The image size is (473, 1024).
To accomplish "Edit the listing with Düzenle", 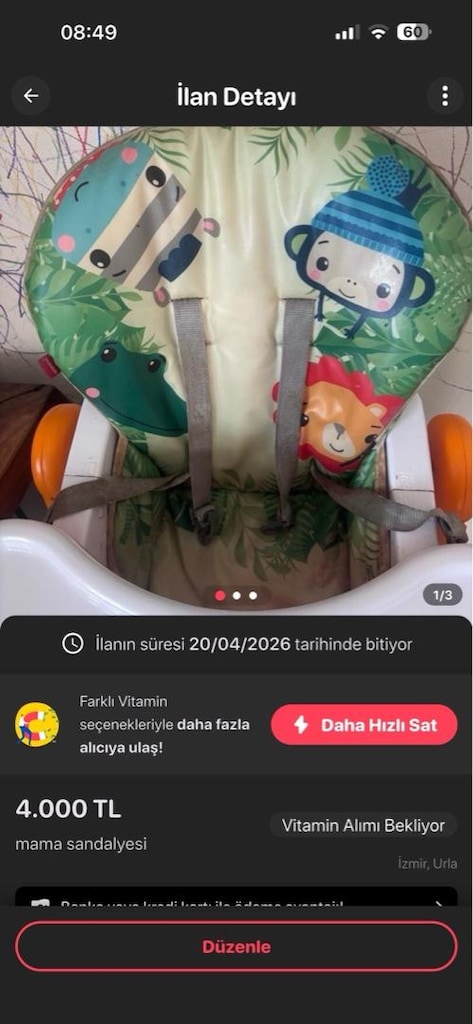I will (x=236, y=947).
